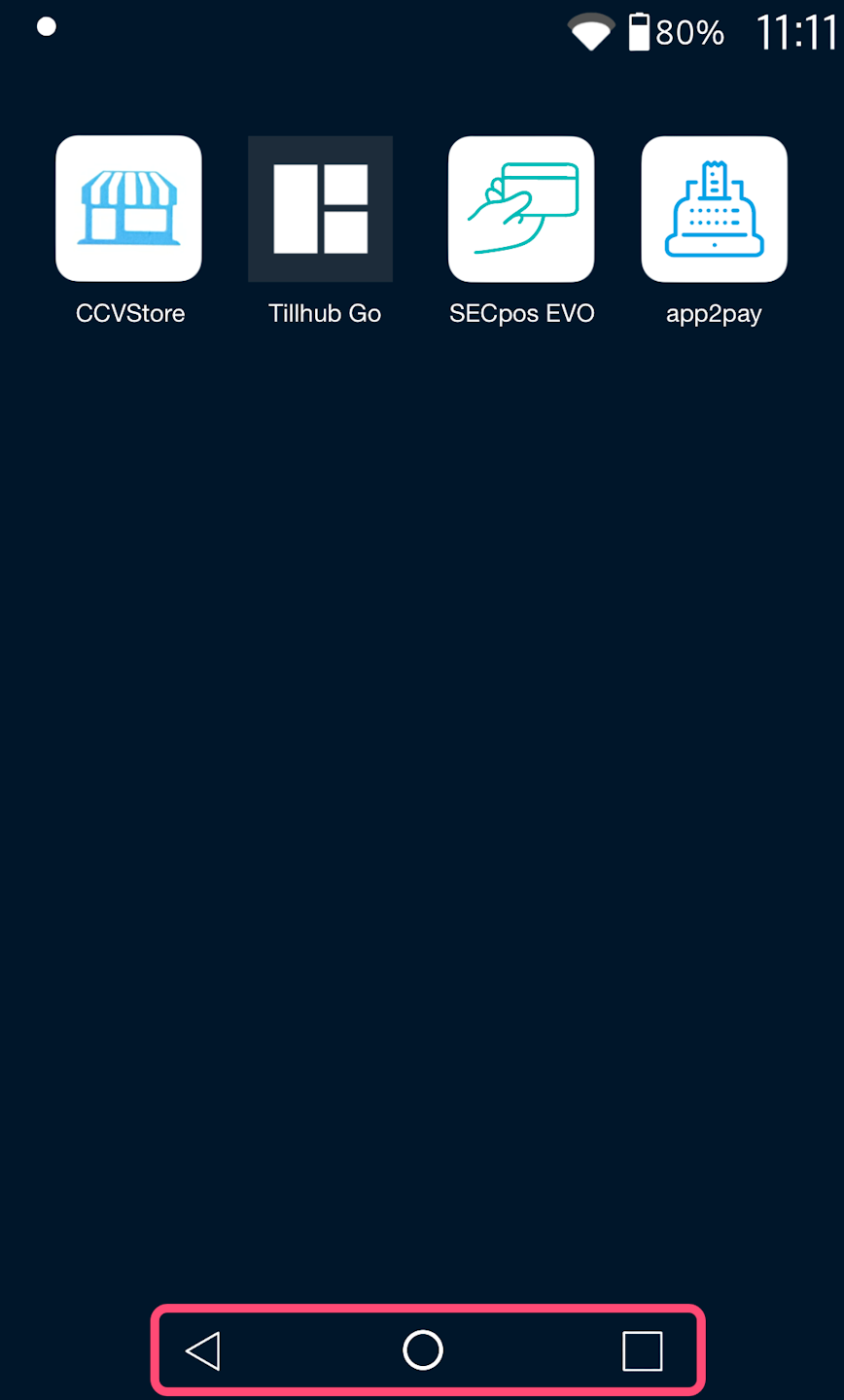Viewport: 844px width, 1400px height.
Task: Tap the system back arrow
Action: [x=203, y=1350]
